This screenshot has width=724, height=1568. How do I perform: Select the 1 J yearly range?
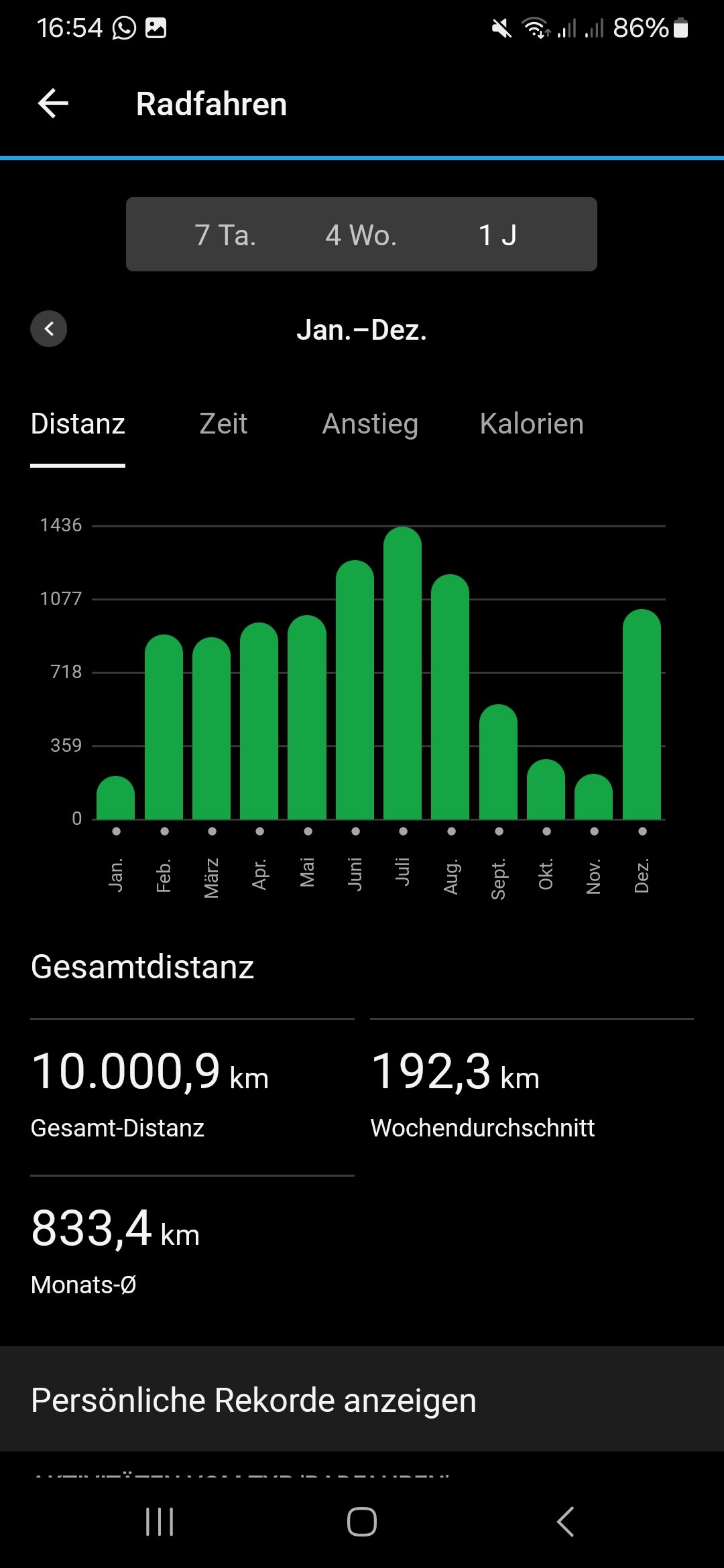click(497, 235)
